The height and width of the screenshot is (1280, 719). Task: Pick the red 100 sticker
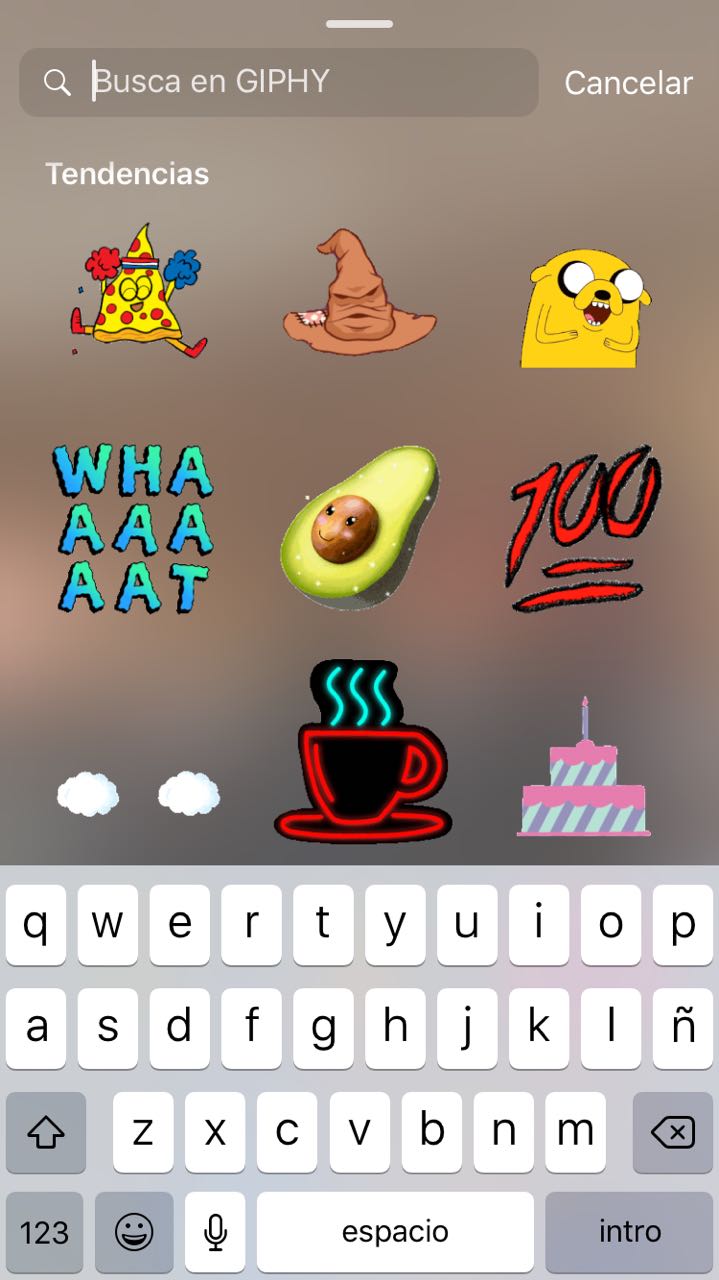(x=585, y=528)
